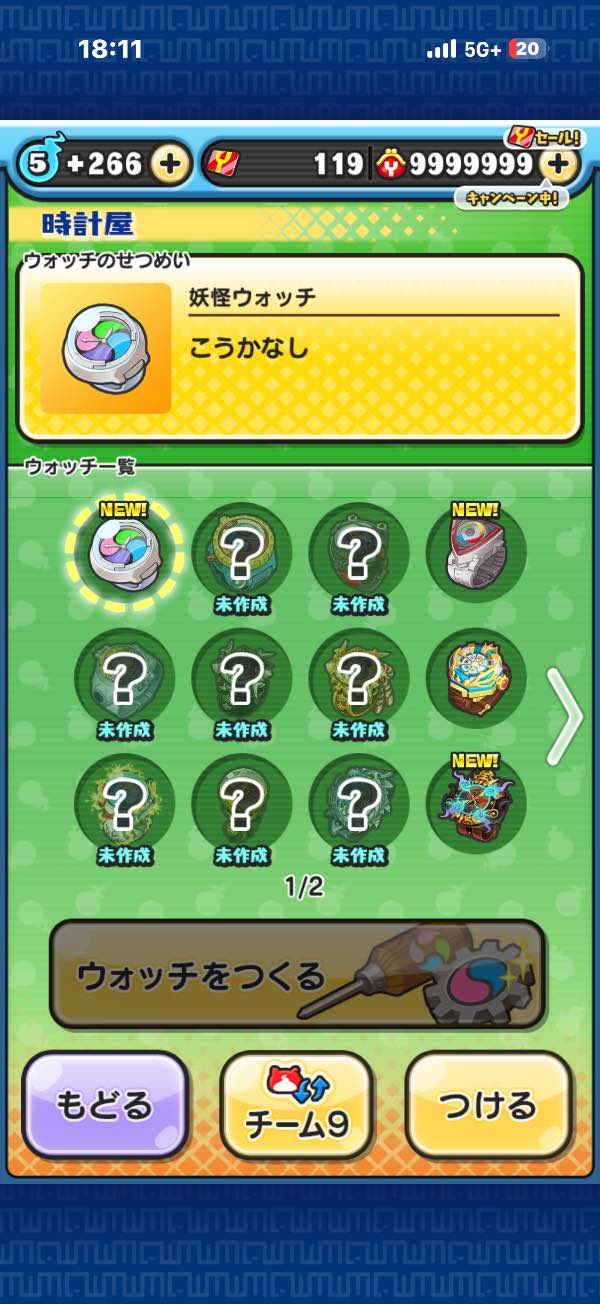Open the セール sale badge
This screenshot has width=600, height=1304.
click(x=544, y=137)
